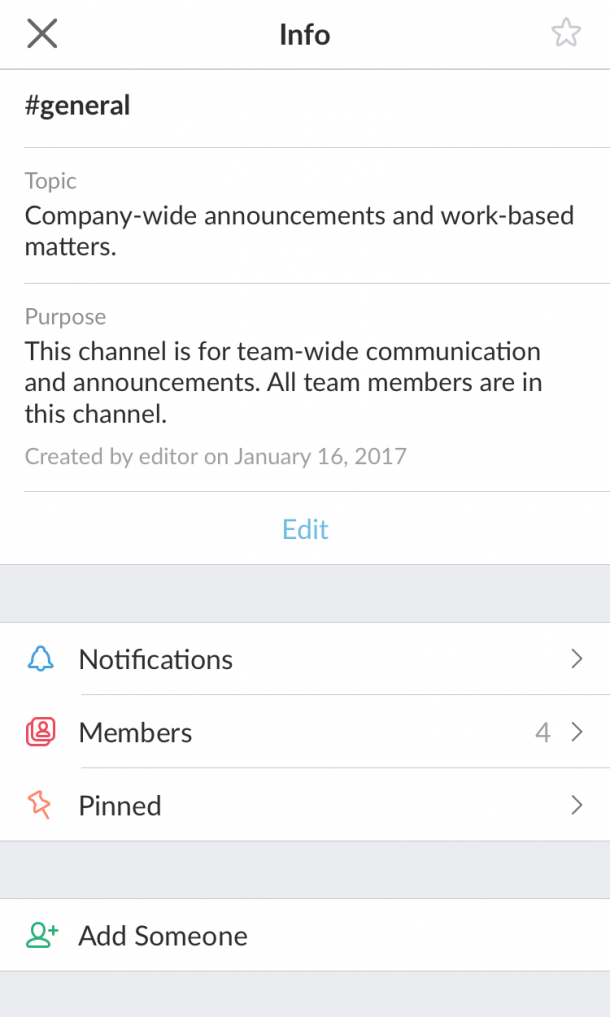Add Someone to the channel
Image resolution: width=610 pixels, height=1017 pixels.
click(x=305, y=935)
